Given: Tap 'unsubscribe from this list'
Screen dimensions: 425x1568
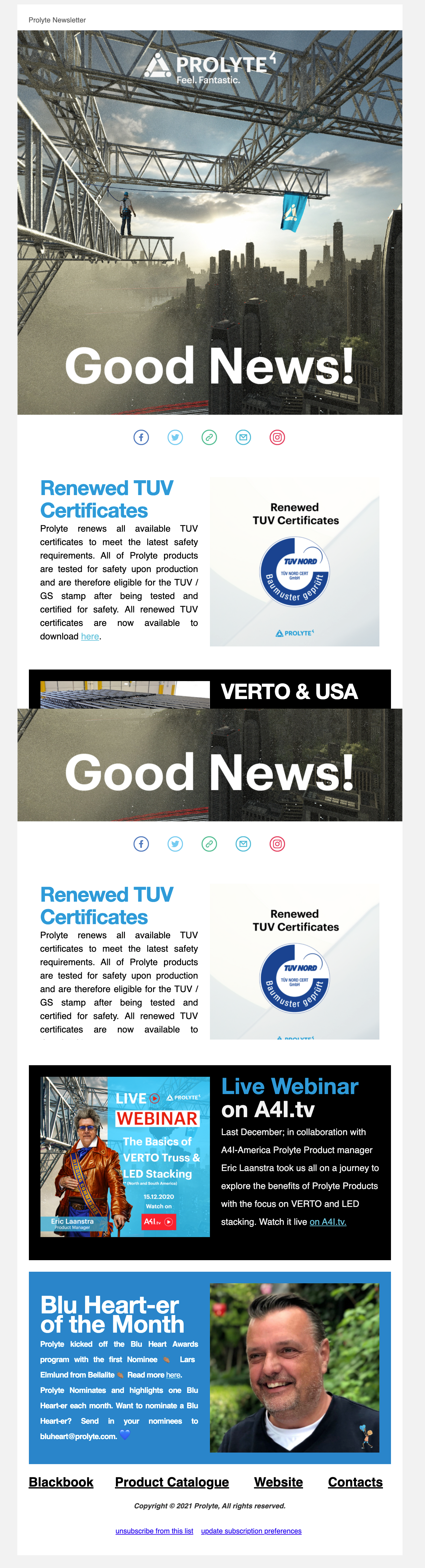Looking at the screenshot, I should pos(154,1531).
